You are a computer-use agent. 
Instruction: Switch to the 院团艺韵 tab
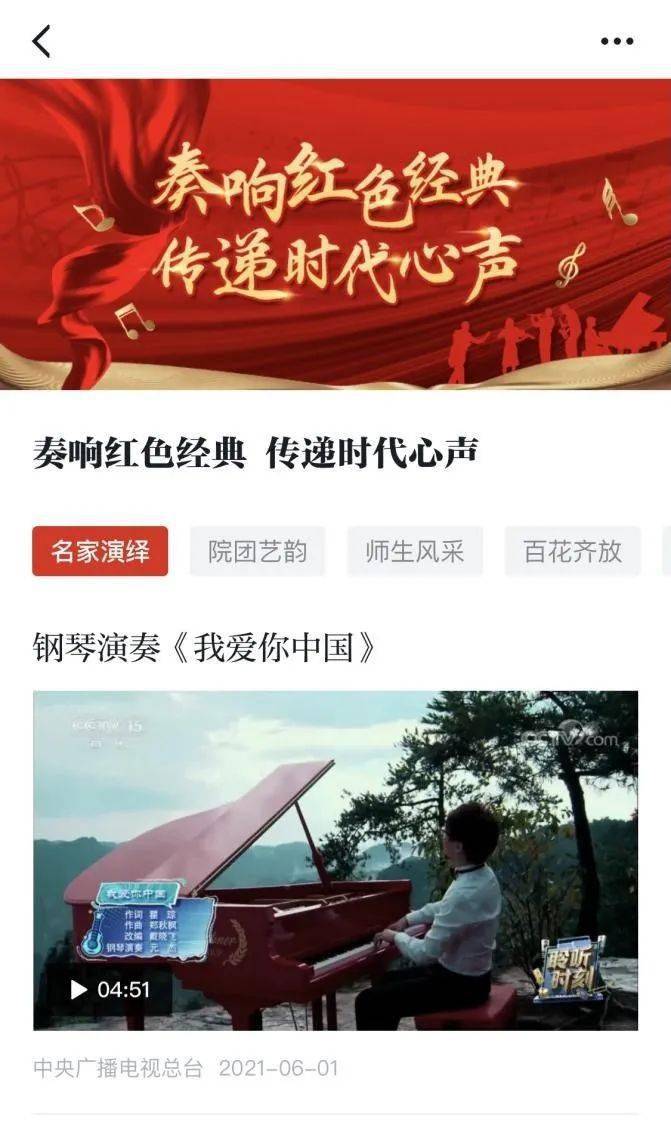pos(257,551)
